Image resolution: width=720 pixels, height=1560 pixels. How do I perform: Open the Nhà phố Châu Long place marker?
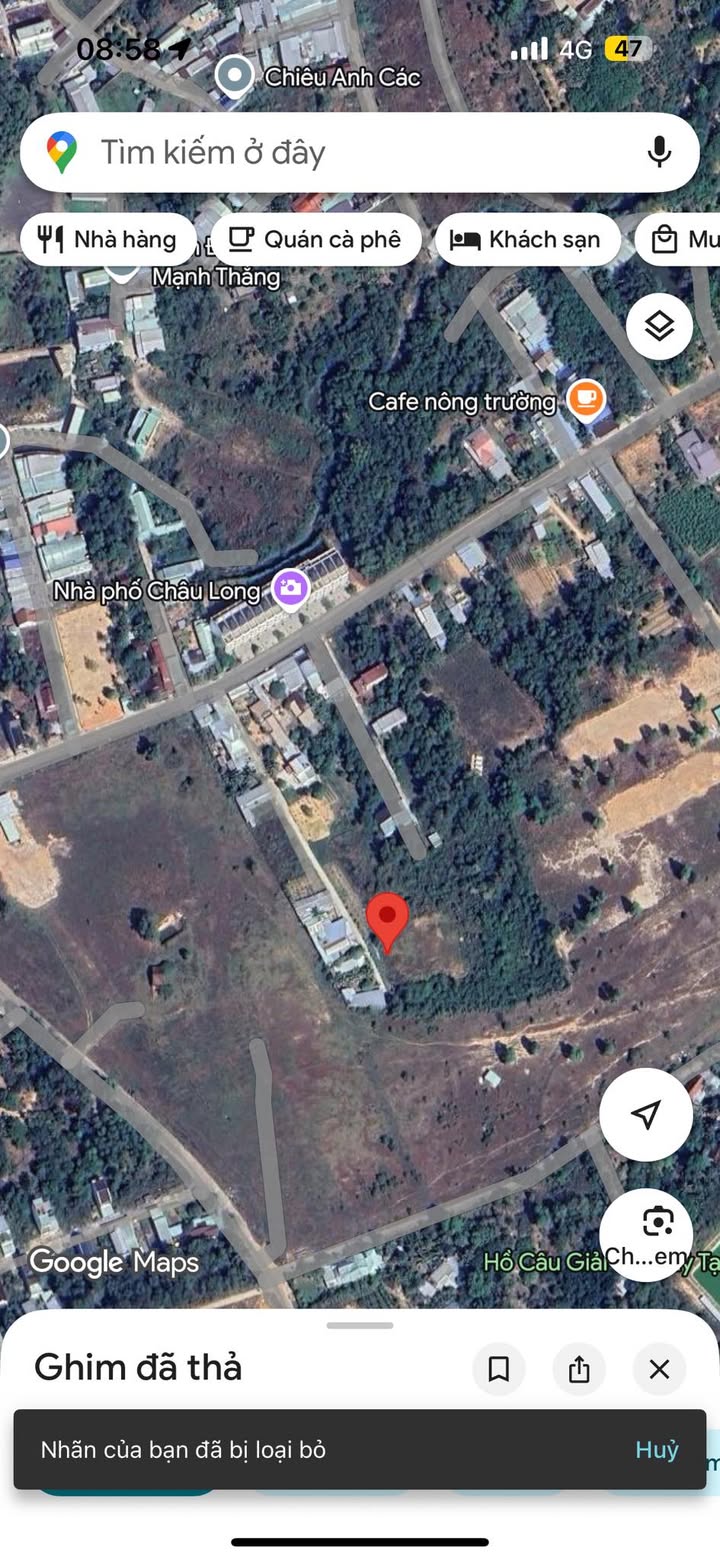tap(291, 589)
